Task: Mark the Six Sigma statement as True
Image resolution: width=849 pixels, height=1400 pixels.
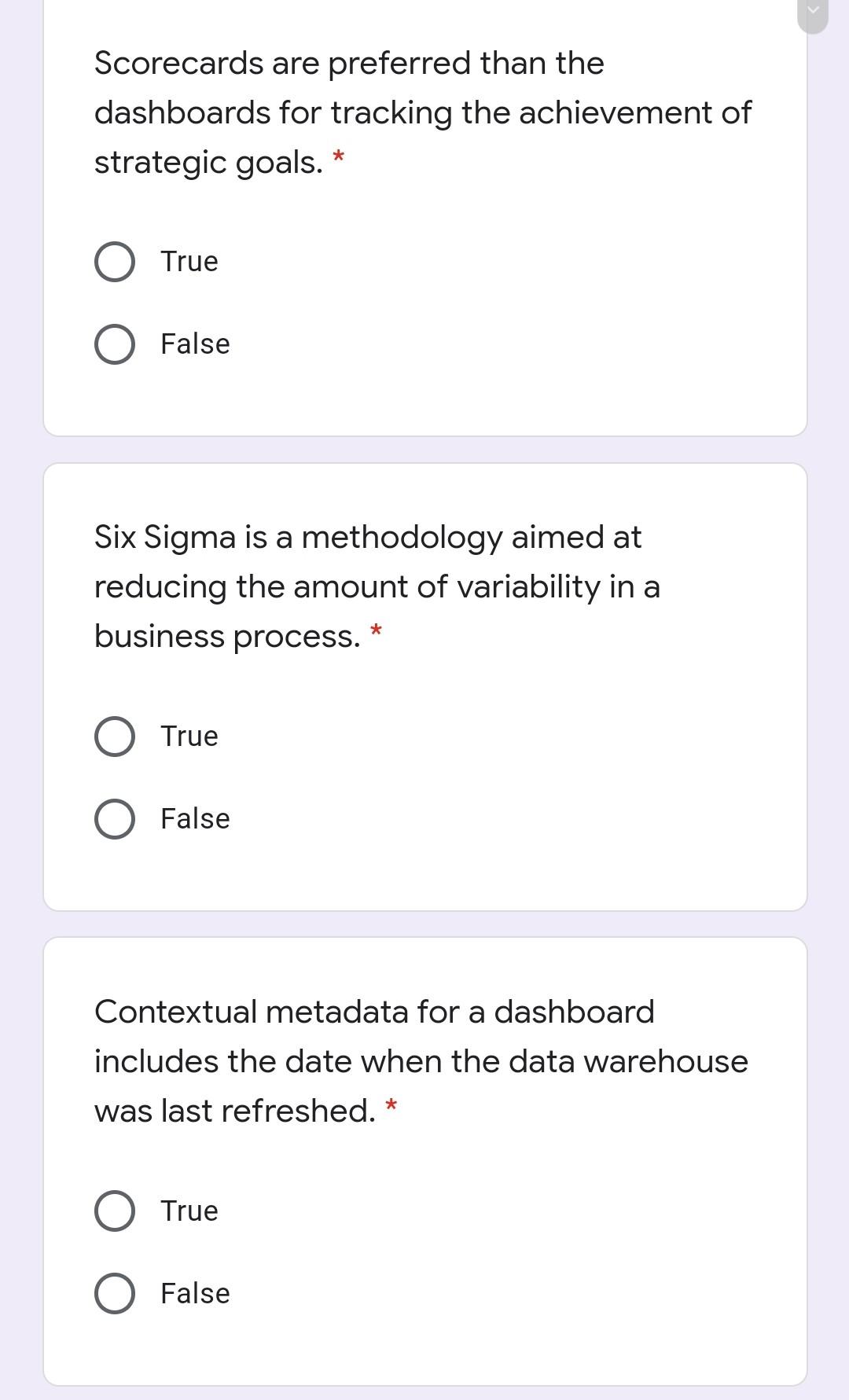Action: [115, 737]
